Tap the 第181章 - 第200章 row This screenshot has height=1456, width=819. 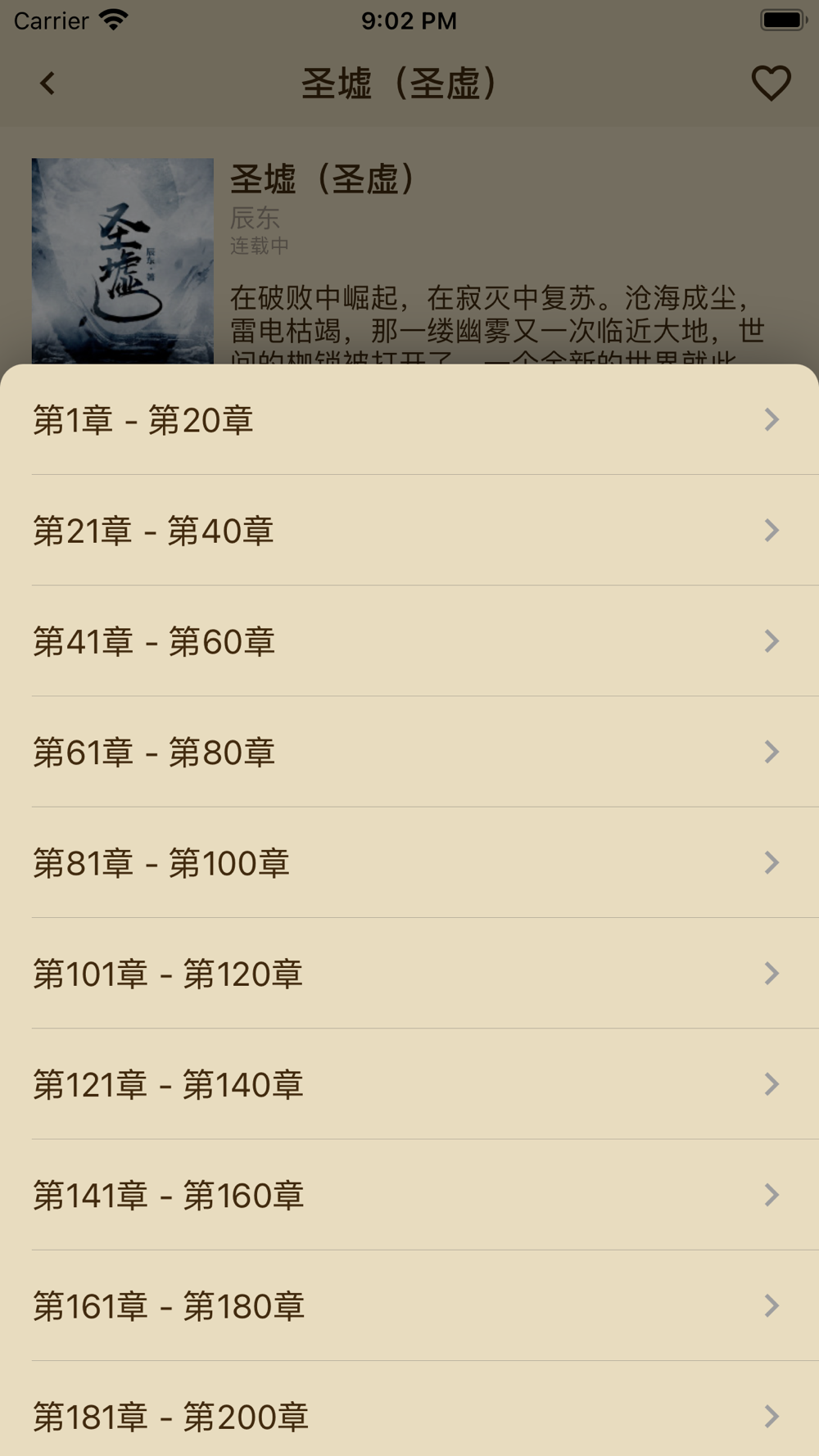tap(409, 1415)
